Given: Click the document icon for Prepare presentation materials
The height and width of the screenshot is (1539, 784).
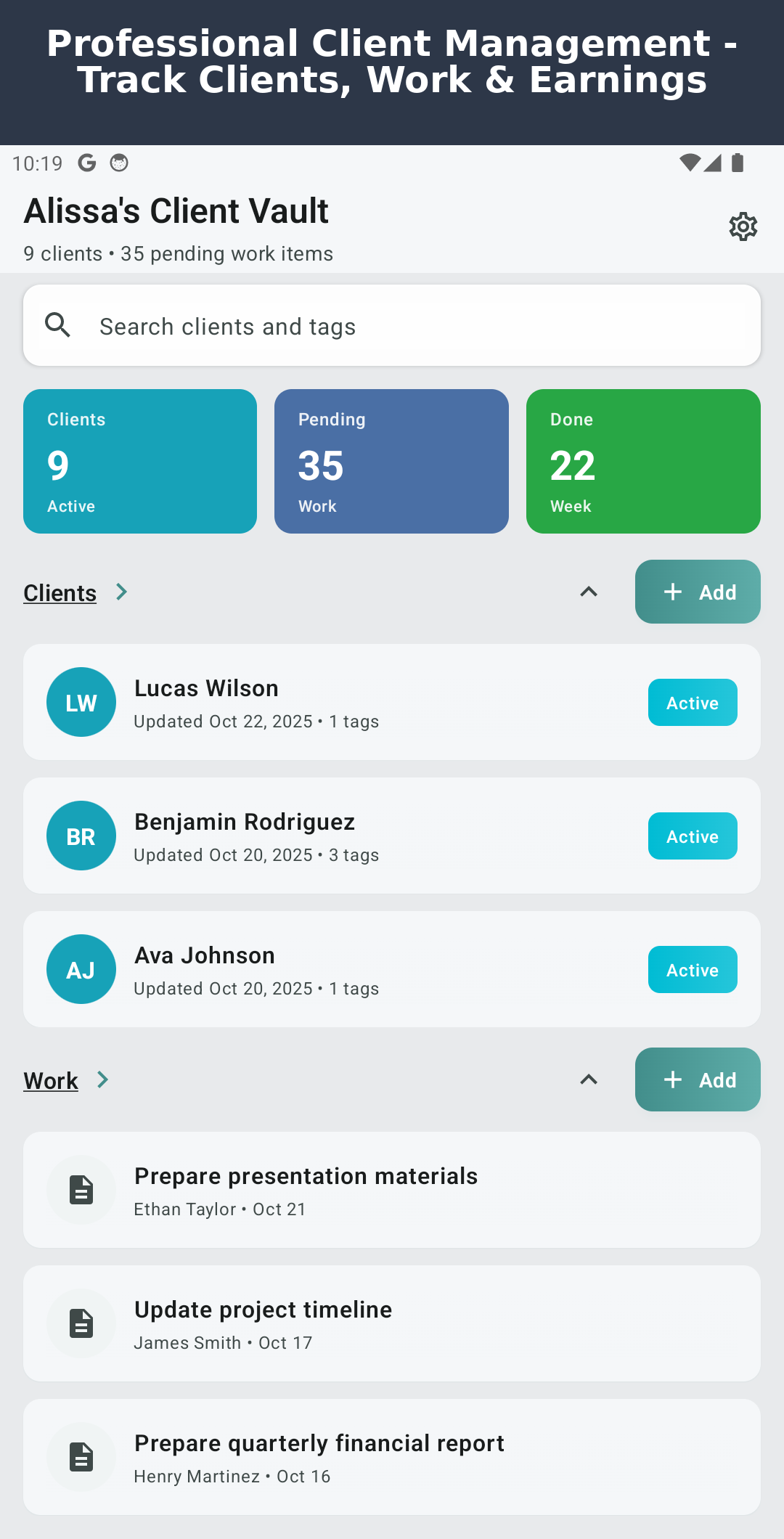Looking at the screenshot, I should coord(81,1190).
